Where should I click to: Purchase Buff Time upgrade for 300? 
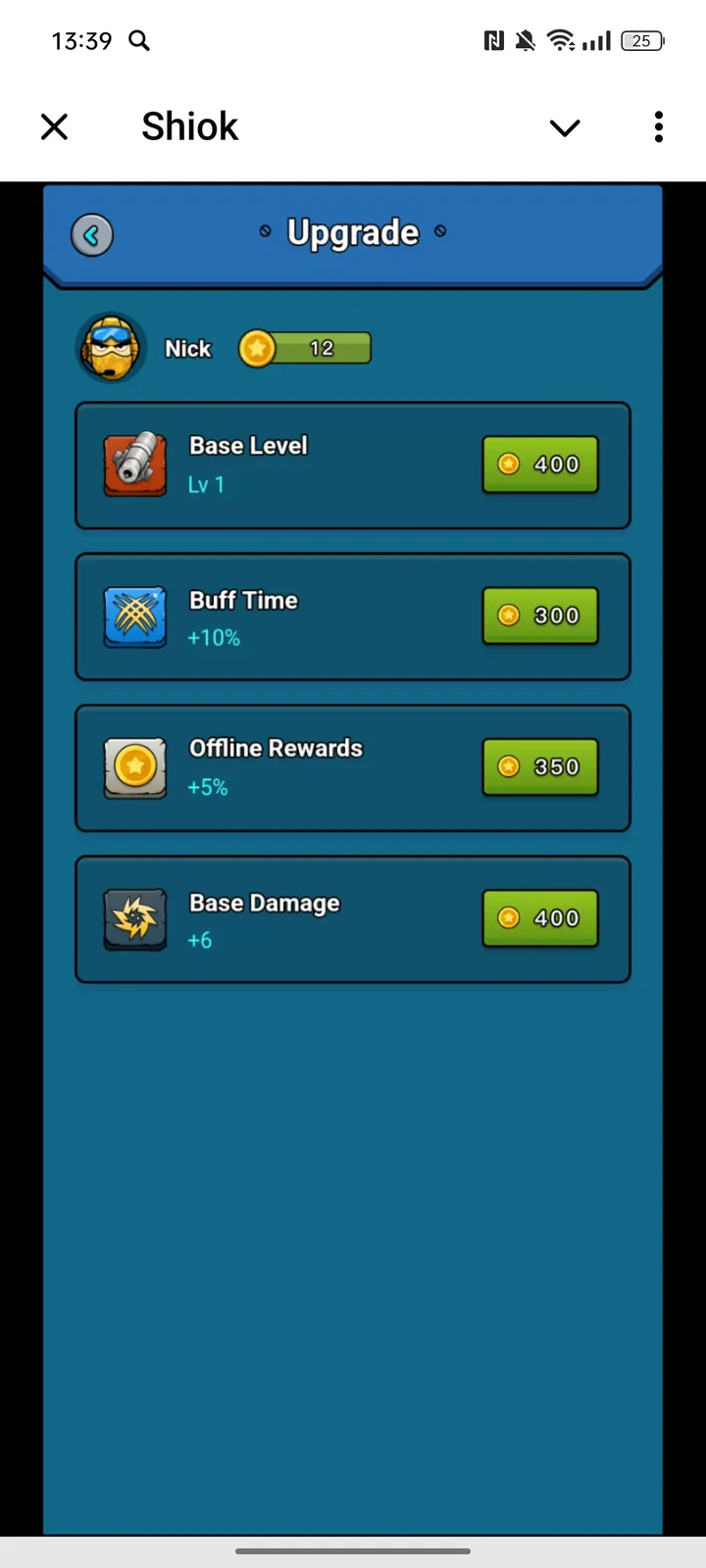540,615
